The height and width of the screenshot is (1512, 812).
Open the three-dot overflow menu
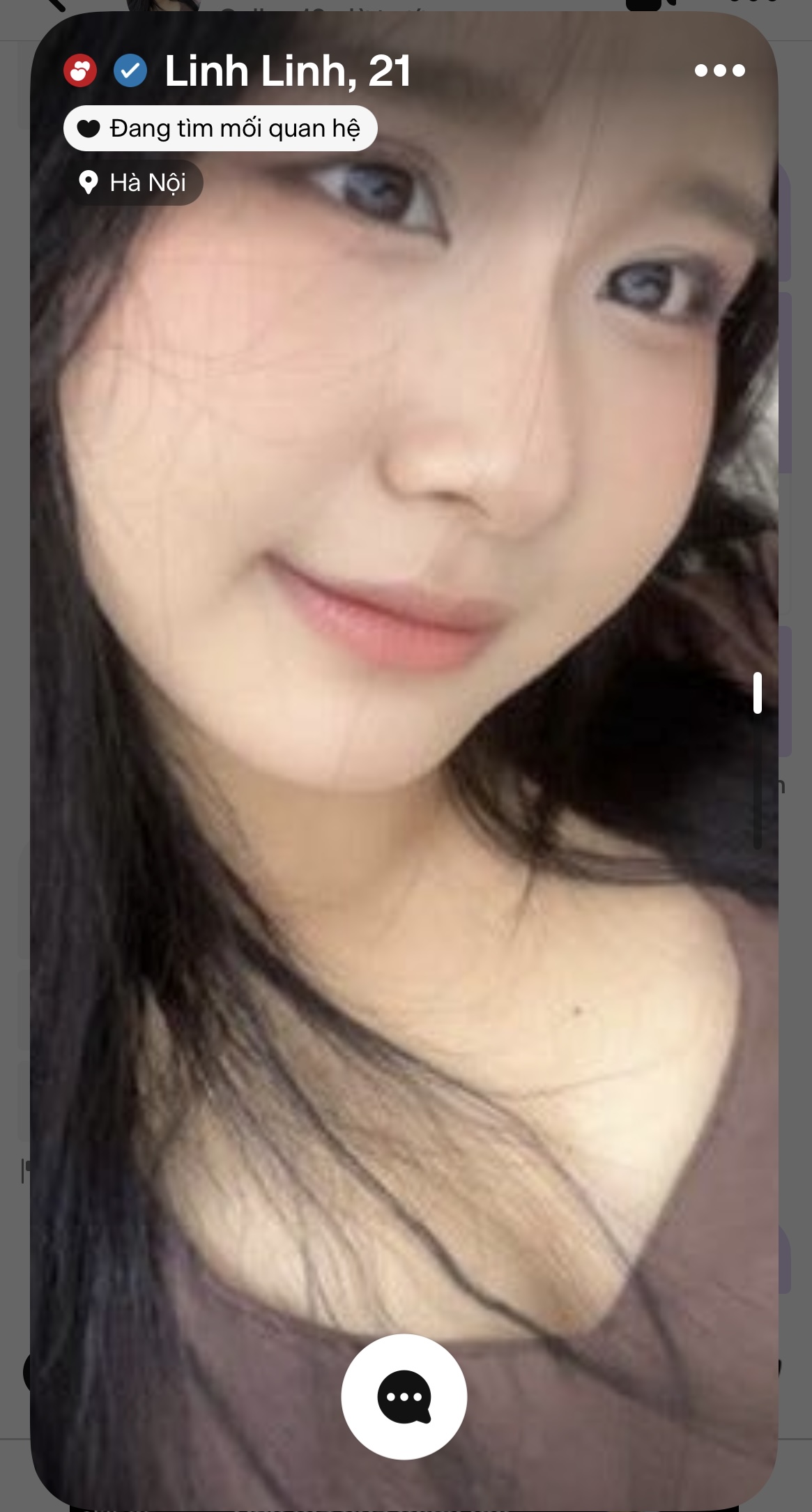point(719,70)
